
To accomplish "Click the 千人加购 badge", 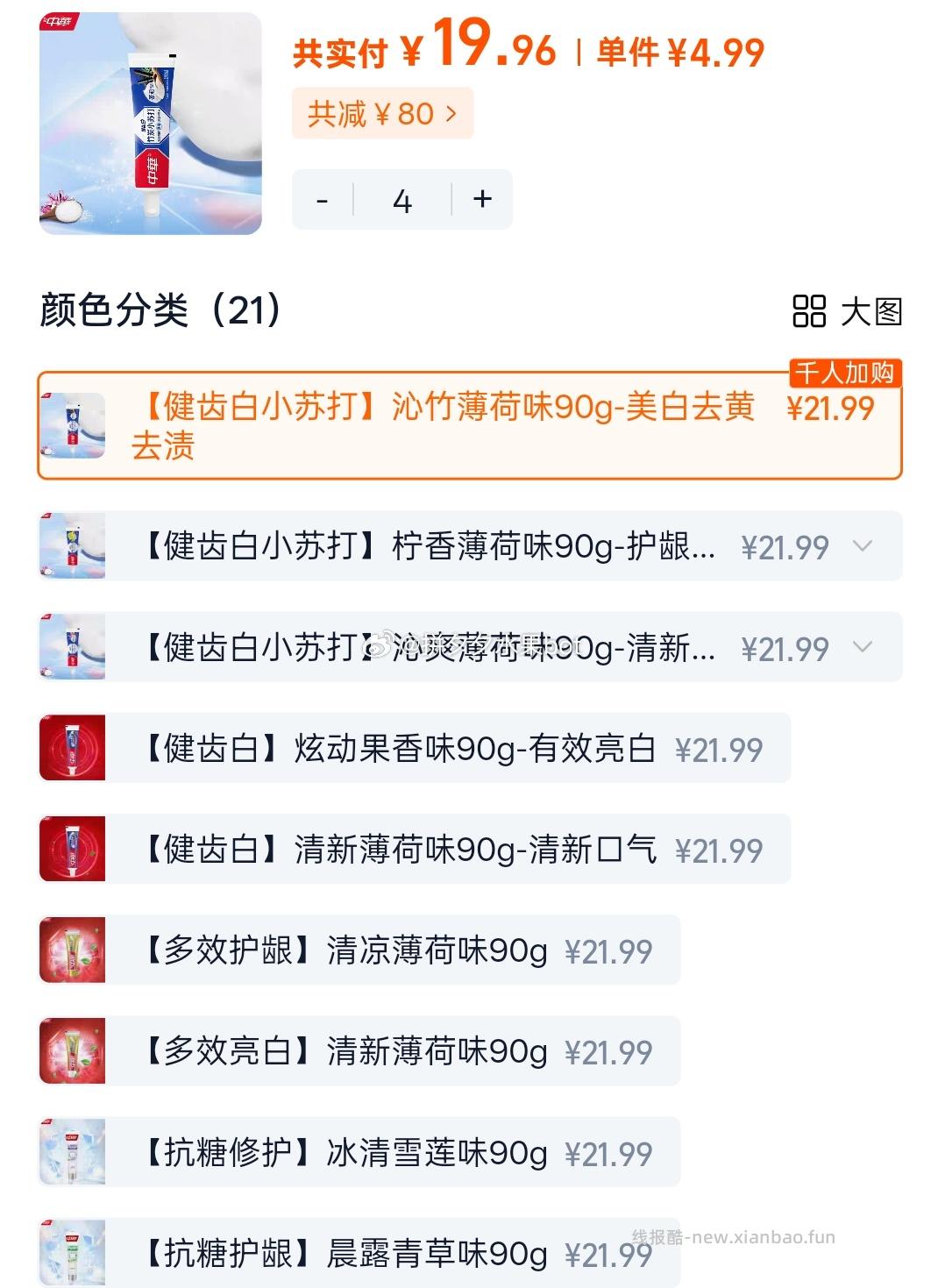I will (844, 374).
